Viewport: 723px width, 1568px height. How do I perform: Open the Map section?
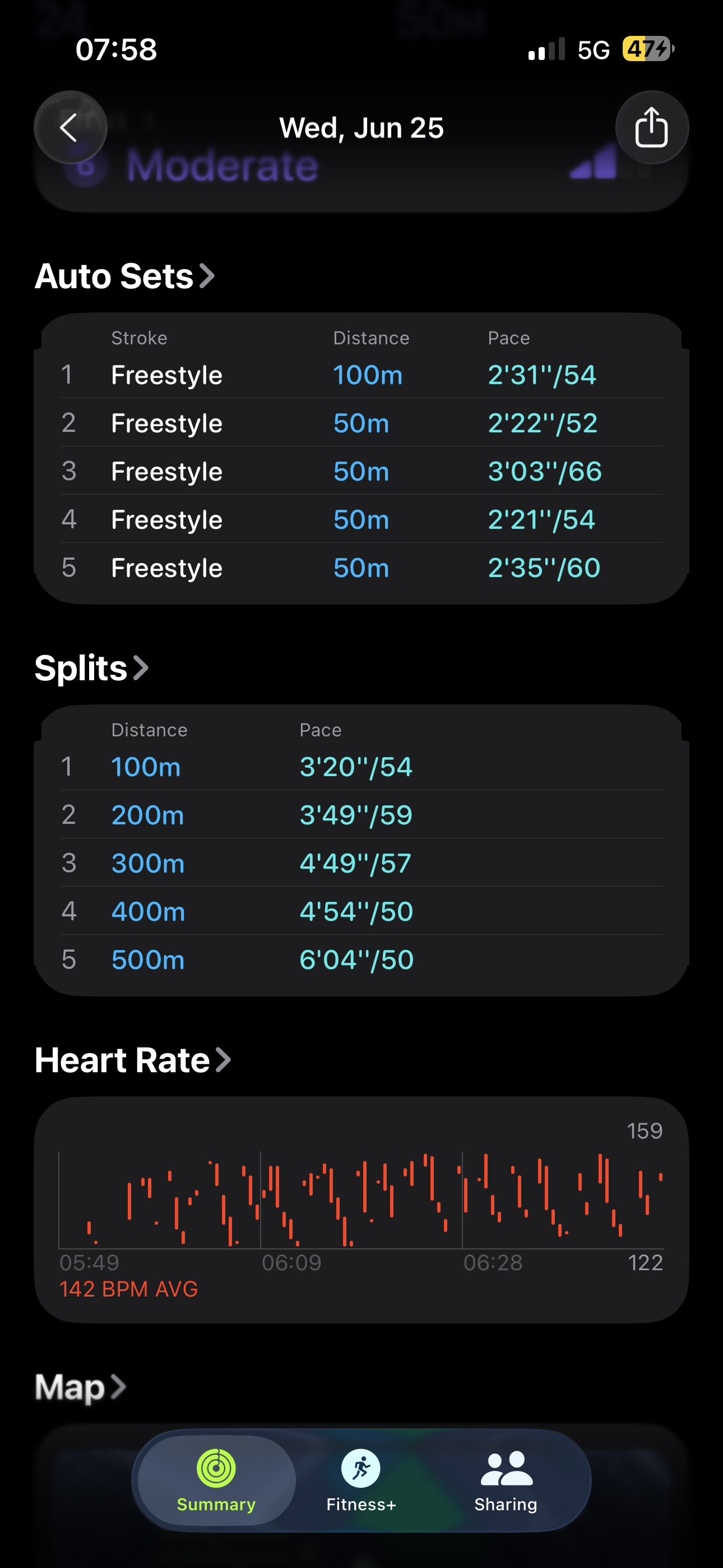[80, 1388]
